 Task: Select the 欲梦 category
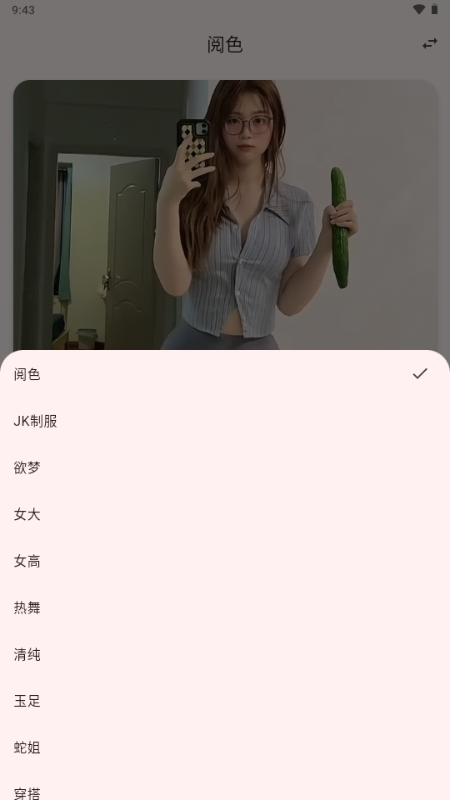pyautogui.click(x=225, y=467)
